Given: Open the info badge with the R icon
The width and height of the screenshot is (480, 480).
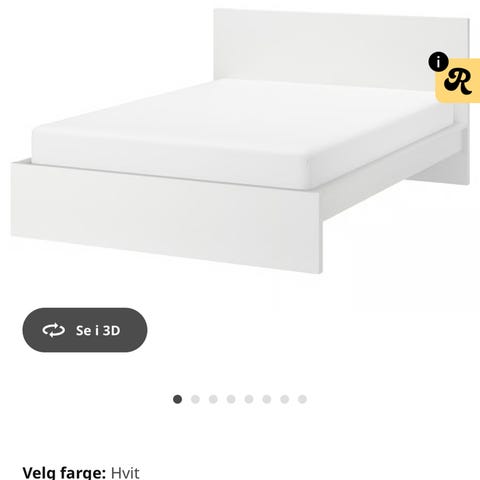Looking at the screenshot, I should pos(457,80).
